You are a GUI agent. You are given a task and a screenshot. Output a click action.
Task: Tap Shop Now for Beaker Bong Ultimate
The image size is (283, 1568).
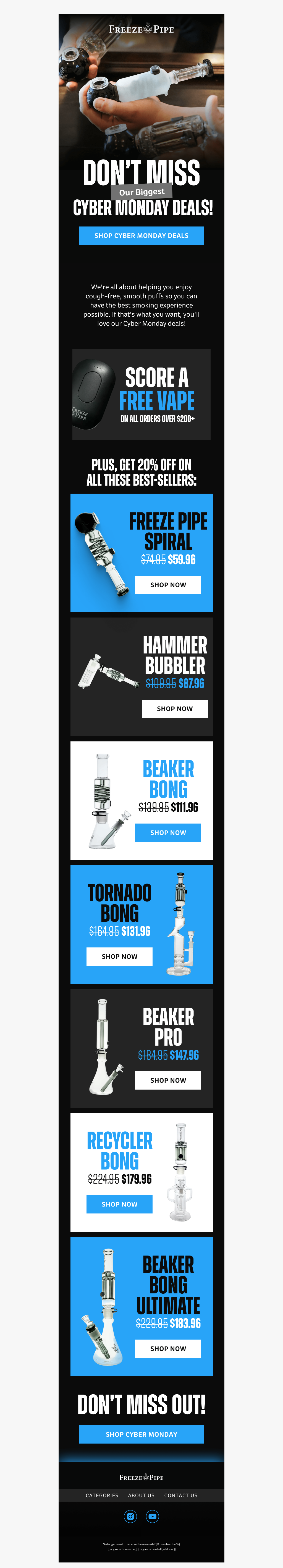(168, 1348)
